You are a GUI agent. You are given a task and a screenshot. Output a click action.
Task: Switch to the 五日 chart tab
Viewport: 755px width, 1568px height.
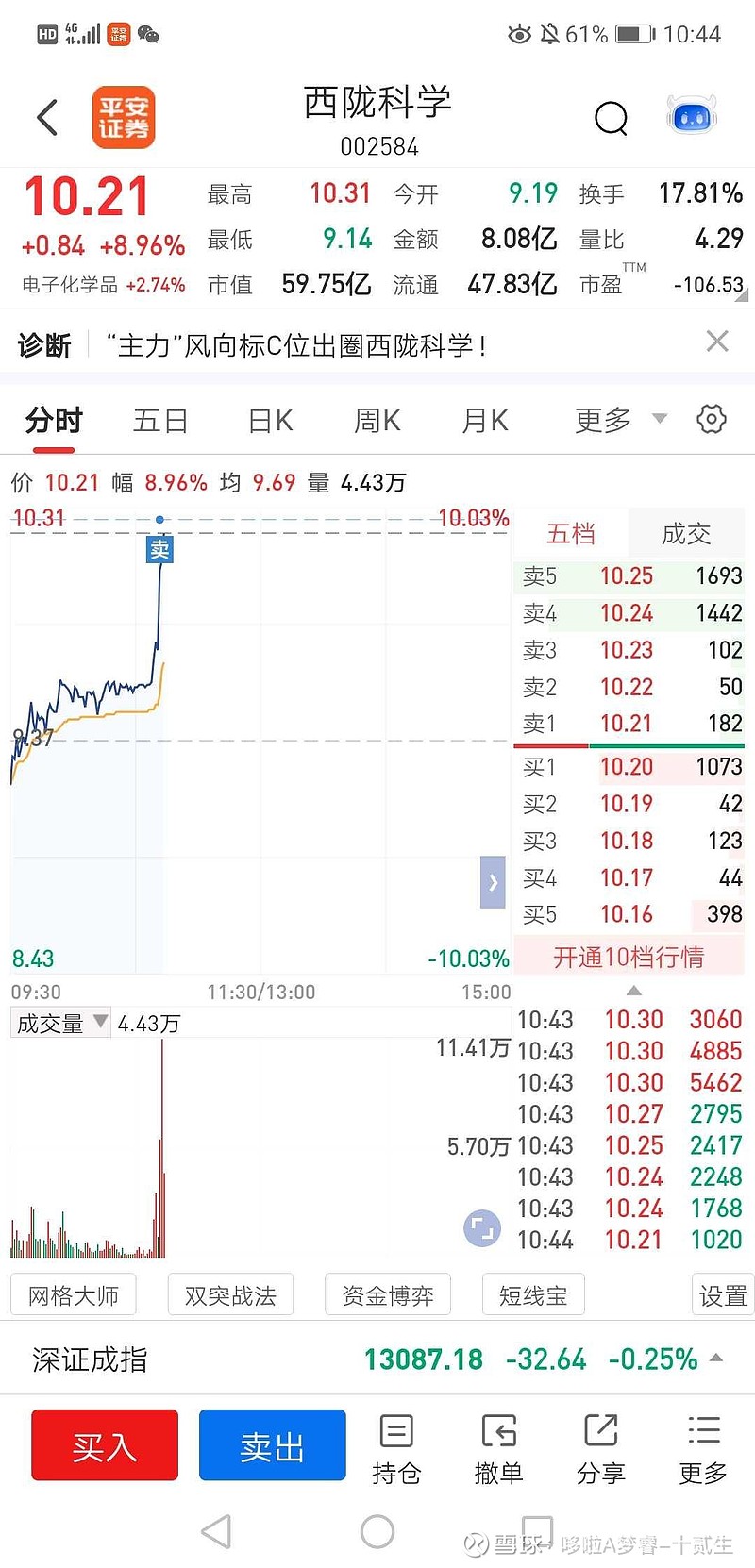click(160, 421)
